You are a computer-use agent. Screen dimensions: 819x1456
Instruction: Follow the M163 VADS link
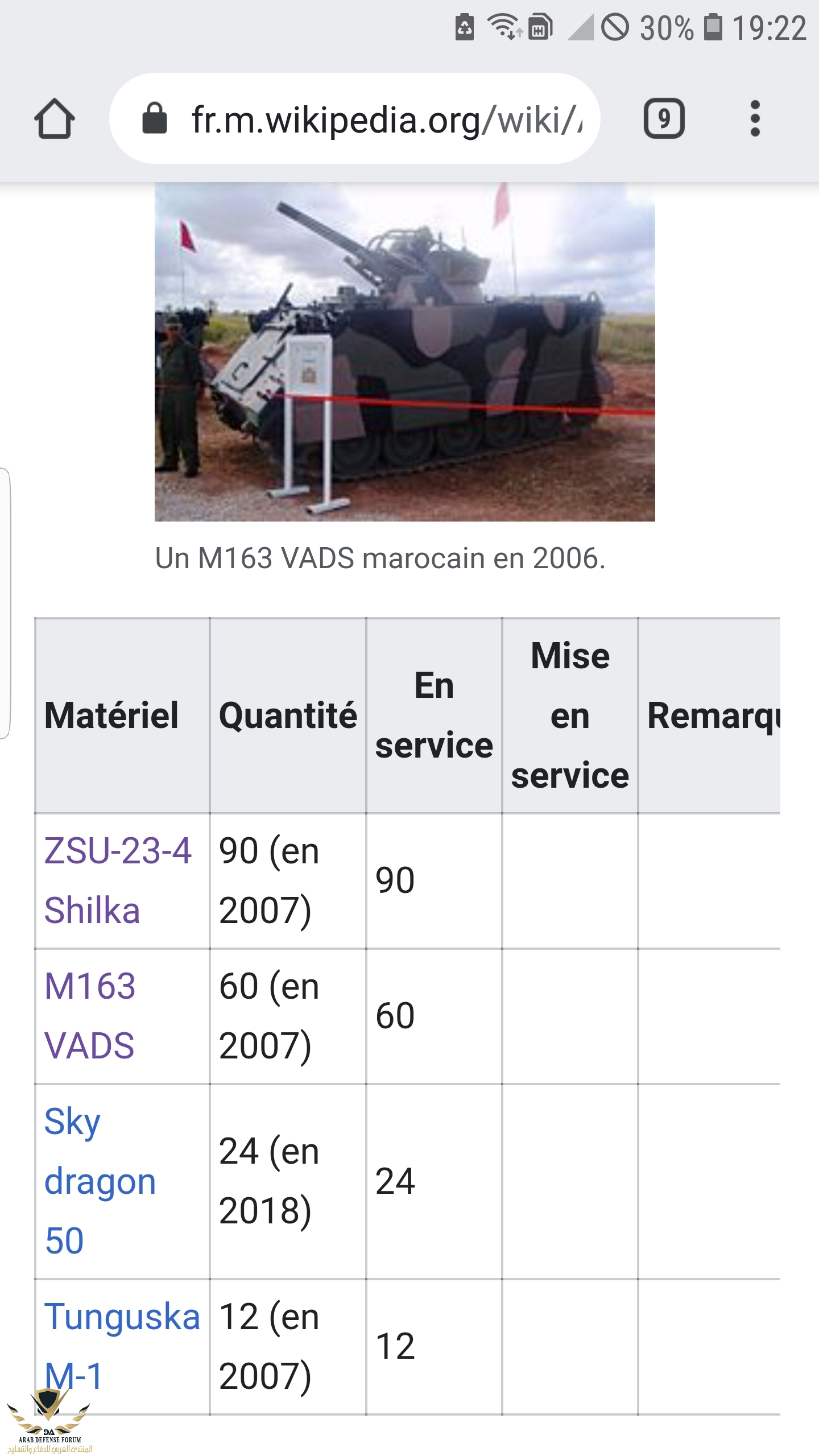point(90,1015)
